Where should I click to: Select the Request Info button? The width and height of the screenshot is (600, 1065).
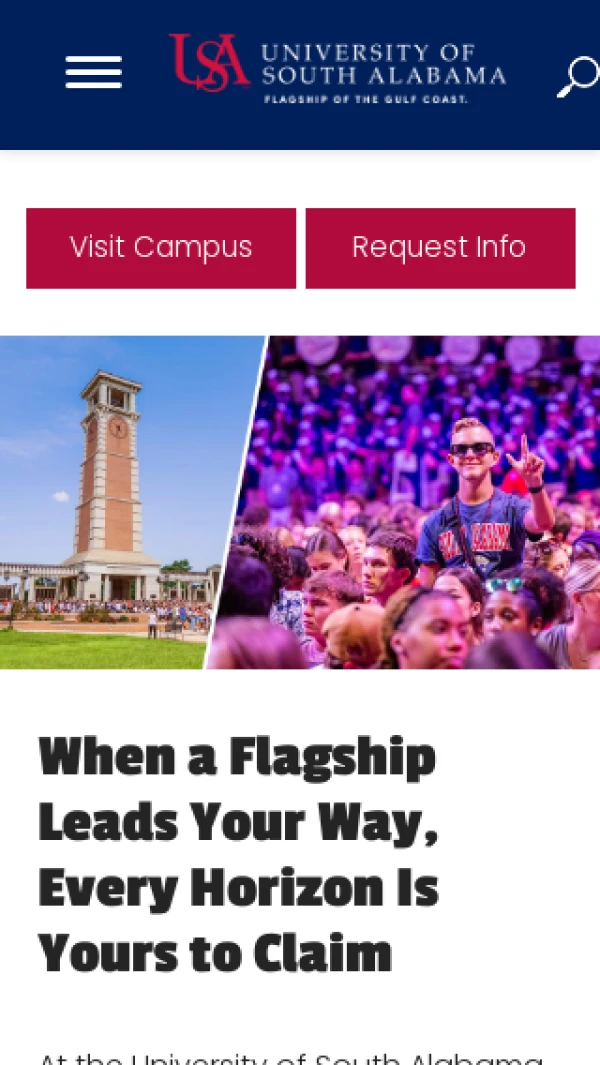point(440,248)
